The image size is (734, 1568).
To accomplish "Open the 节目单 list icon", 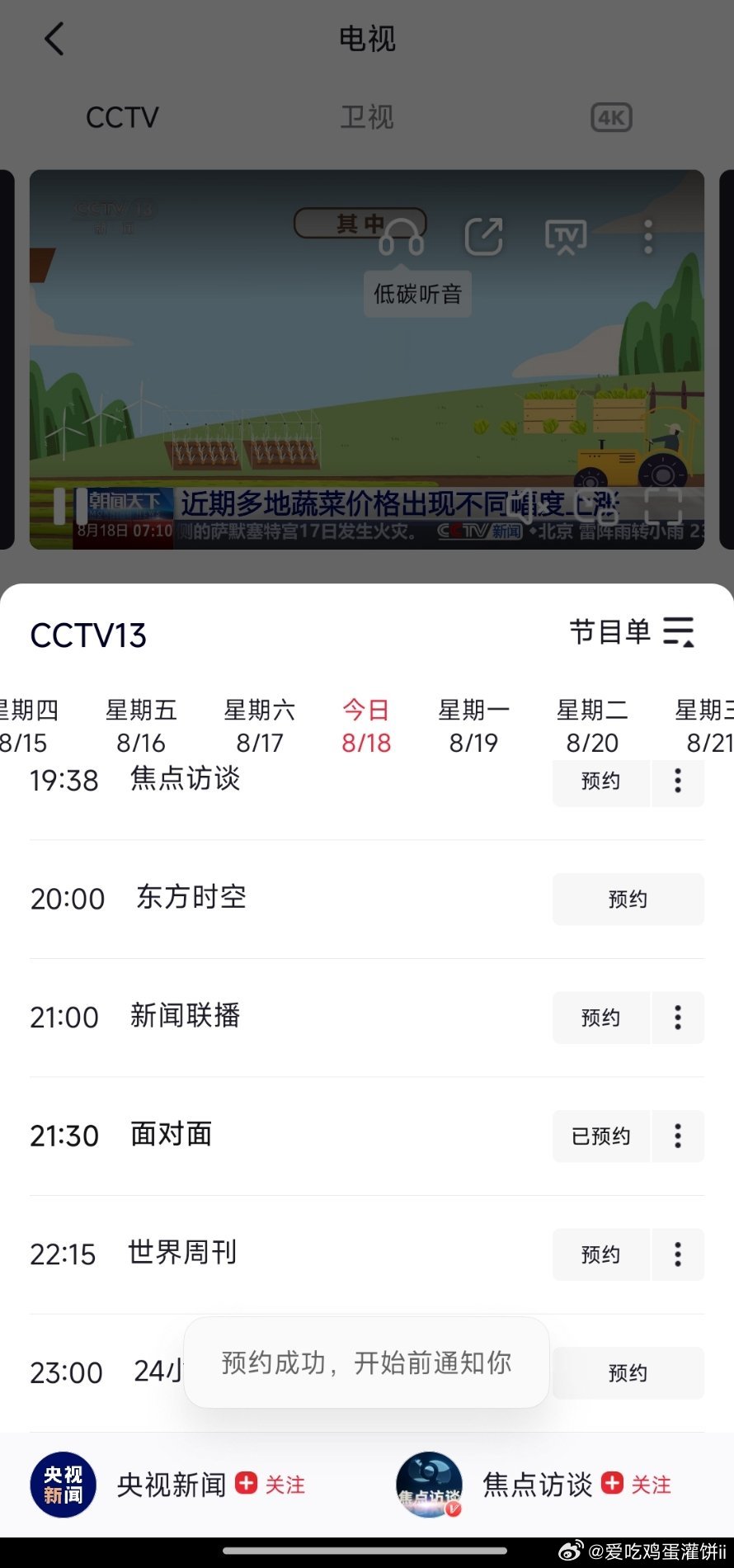I will 678,632.
